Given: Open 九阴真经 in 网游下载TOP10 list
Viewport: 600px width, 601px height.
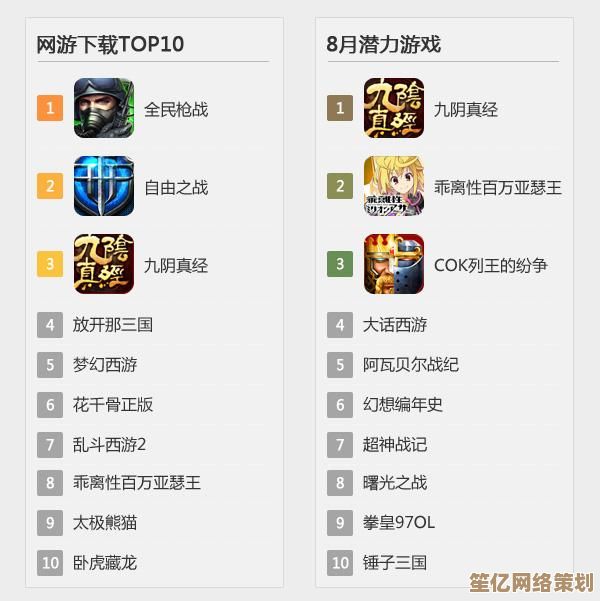Looking at the screenshot, I should coord(175,265).
